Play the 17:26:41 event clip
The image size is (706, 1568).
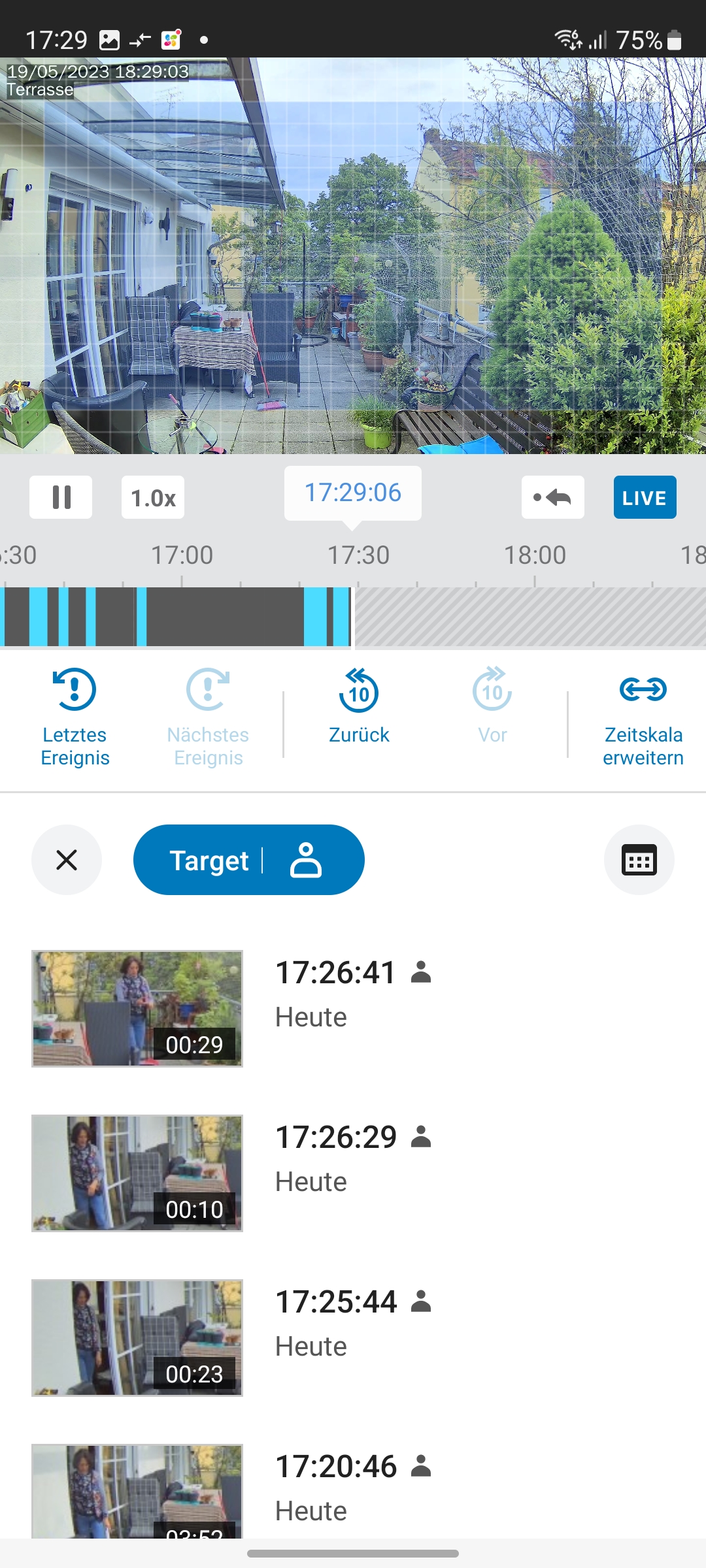[137, 1008]
